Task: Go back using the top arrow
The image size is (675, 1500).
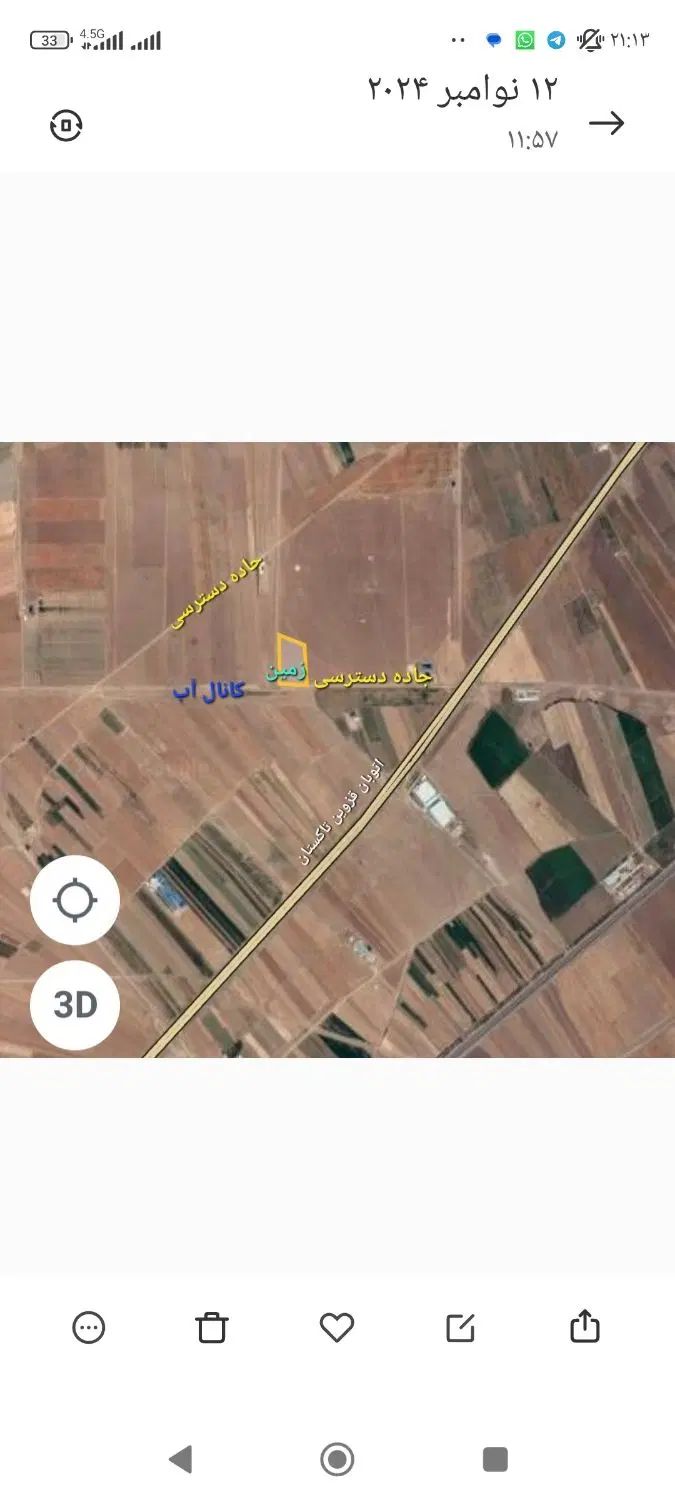Action: [606, 123]
